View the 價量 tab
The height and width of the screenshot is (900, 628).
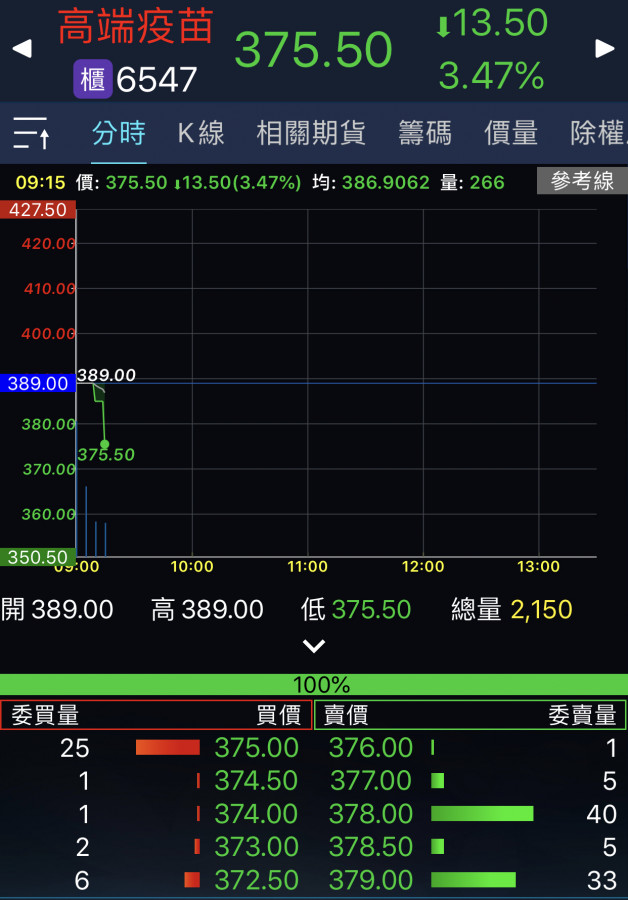(x=511, y=133)
